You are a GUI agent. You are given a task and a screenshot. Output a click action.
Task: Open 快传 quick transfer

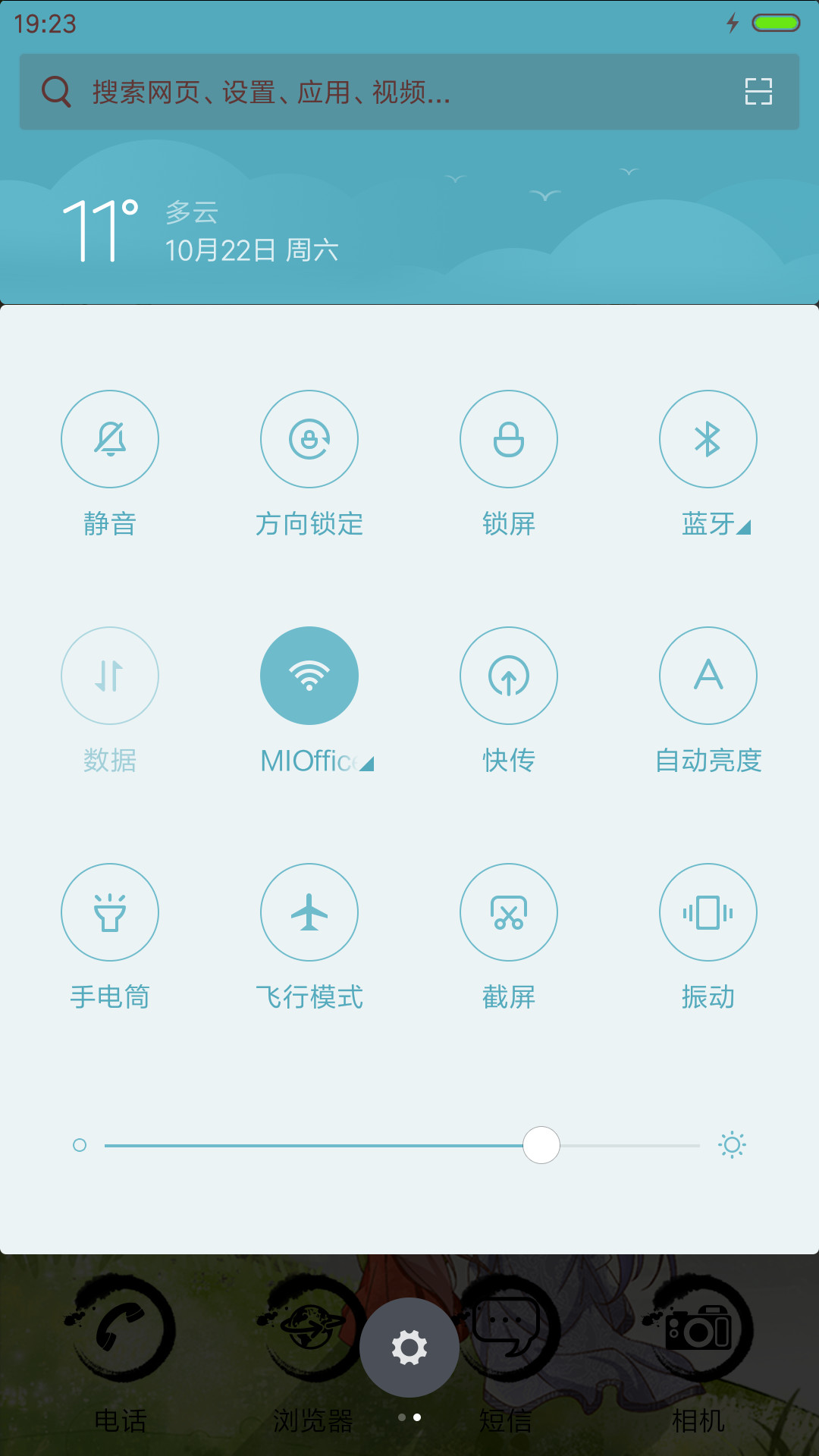click(x=509, y=676)
